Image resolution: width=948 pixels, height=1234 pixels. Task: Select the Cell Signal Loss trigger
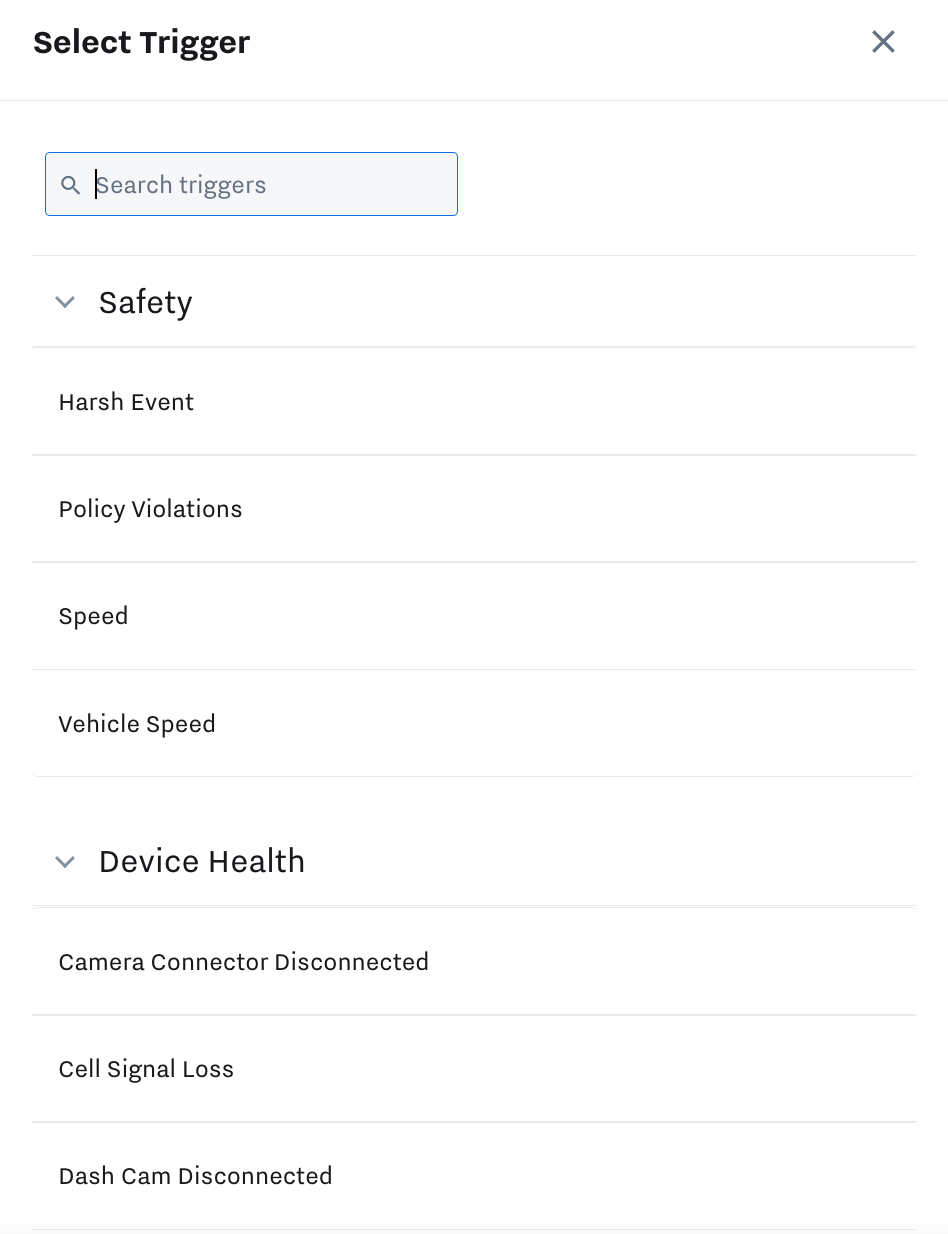pos(147,1069)
